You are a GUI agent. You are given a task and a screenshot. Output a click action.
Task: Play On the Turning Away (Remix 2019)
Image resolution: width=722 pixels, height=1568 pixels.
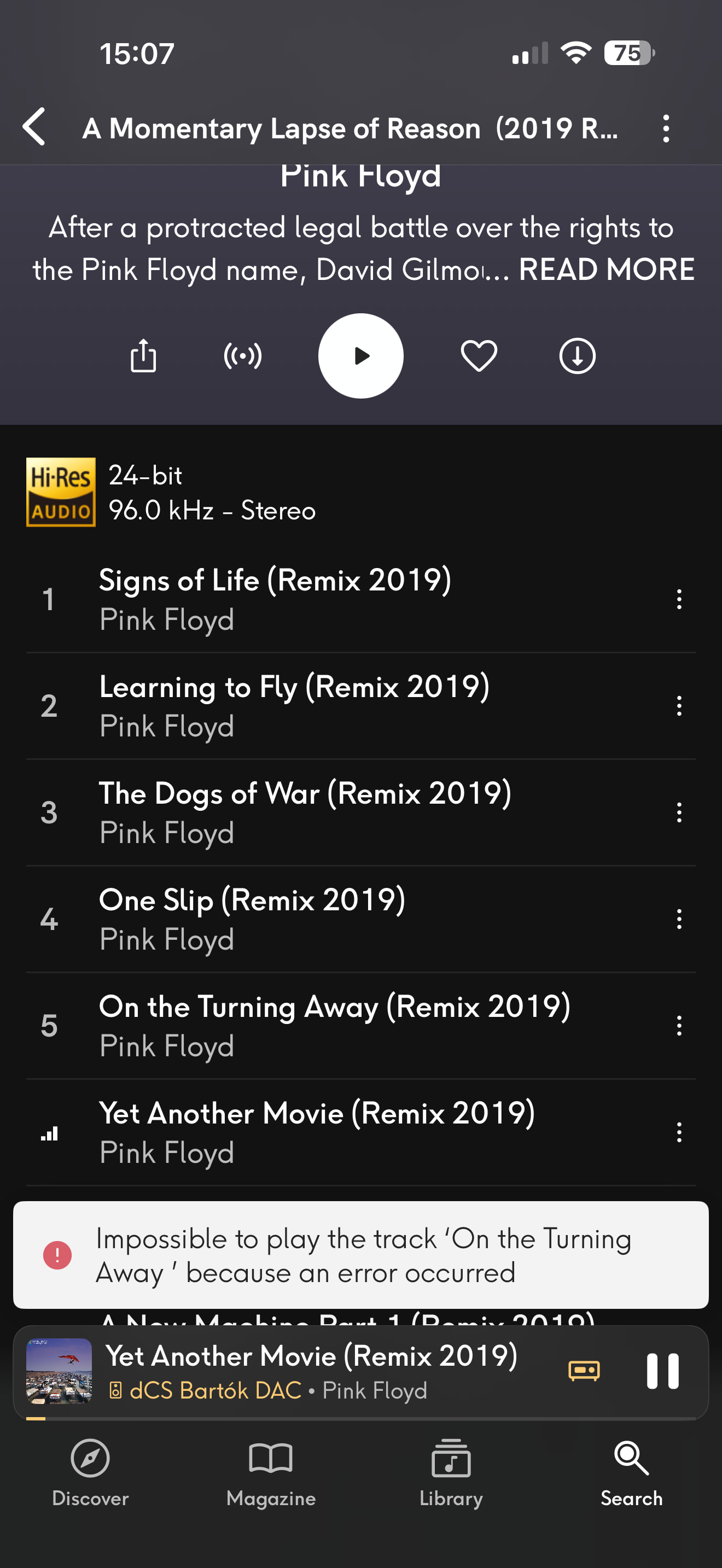pyautogui.click(x=334, y=1025)
